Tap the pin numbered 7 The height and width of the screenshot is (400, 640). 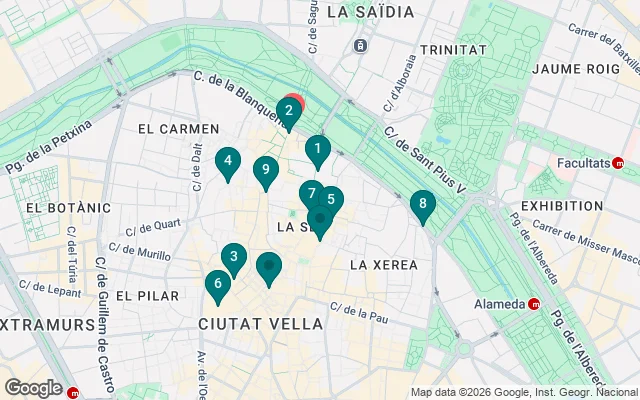coord(311,194)
